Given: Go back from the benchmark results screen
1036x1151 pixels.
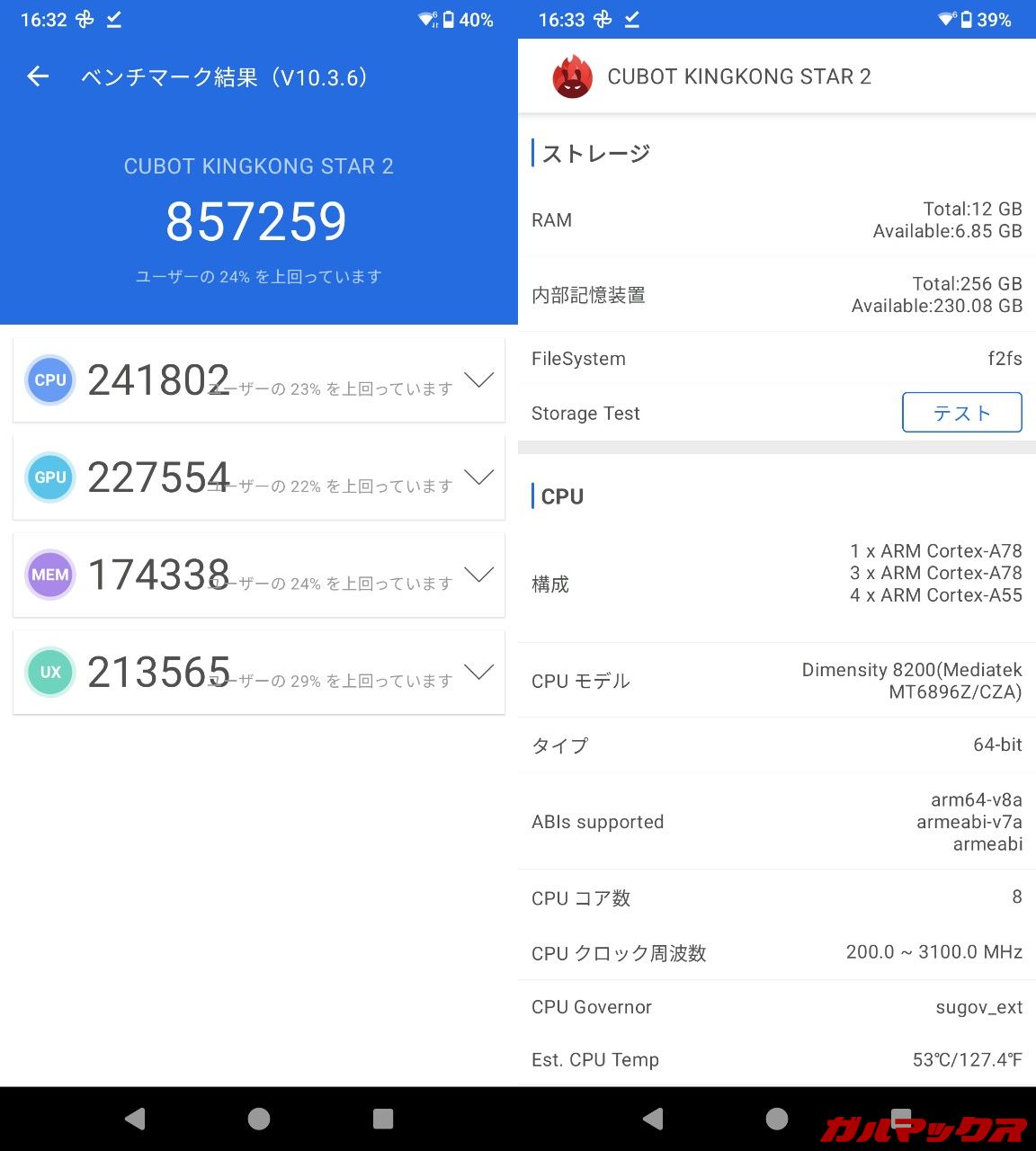Looking at the screenshot, I should [38, 76].
